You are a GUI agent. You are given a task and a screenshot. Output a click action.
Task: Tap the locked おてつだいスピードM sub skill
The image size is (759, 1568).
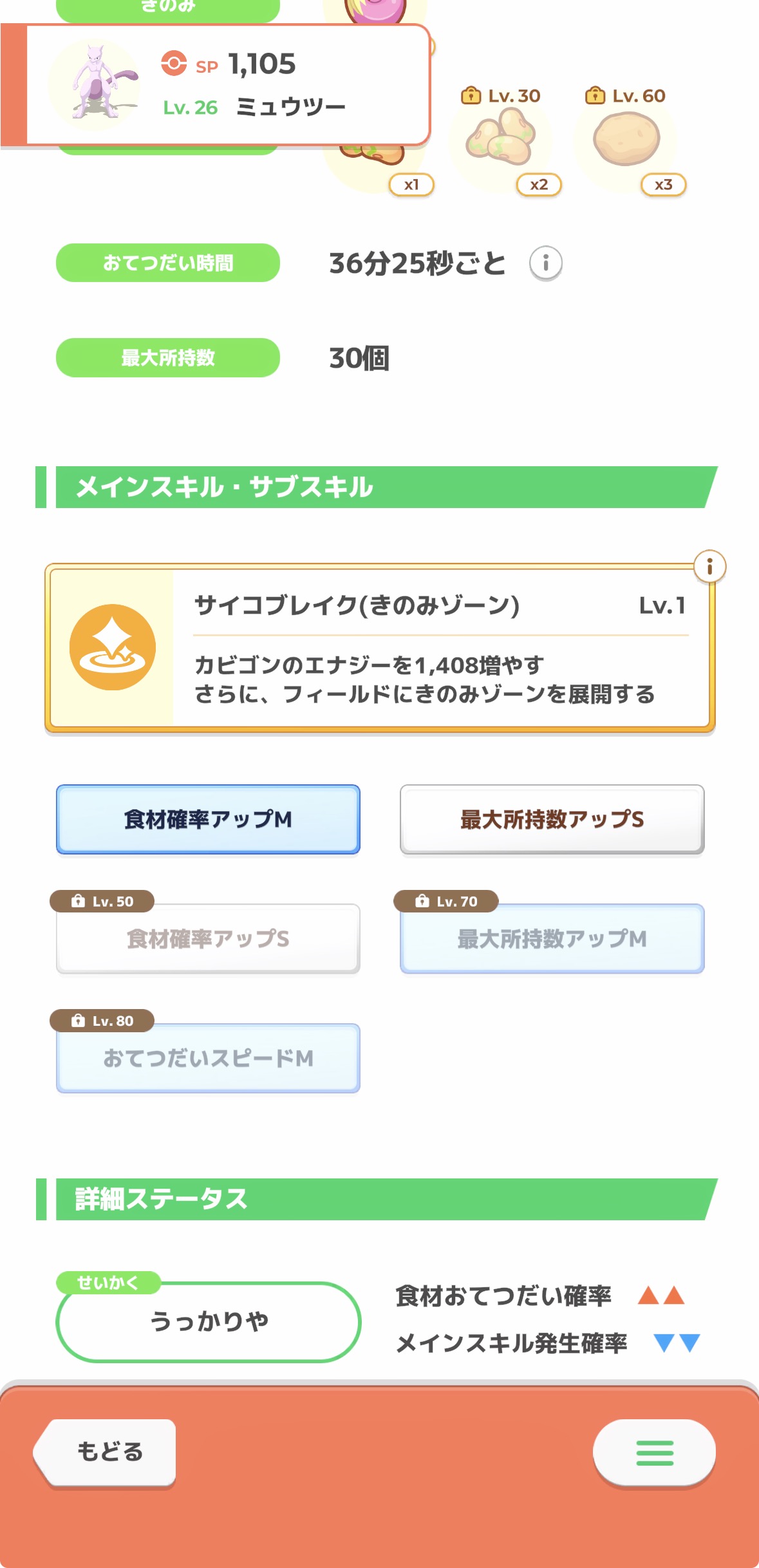pyautogui.click(x=208, y=1058)
